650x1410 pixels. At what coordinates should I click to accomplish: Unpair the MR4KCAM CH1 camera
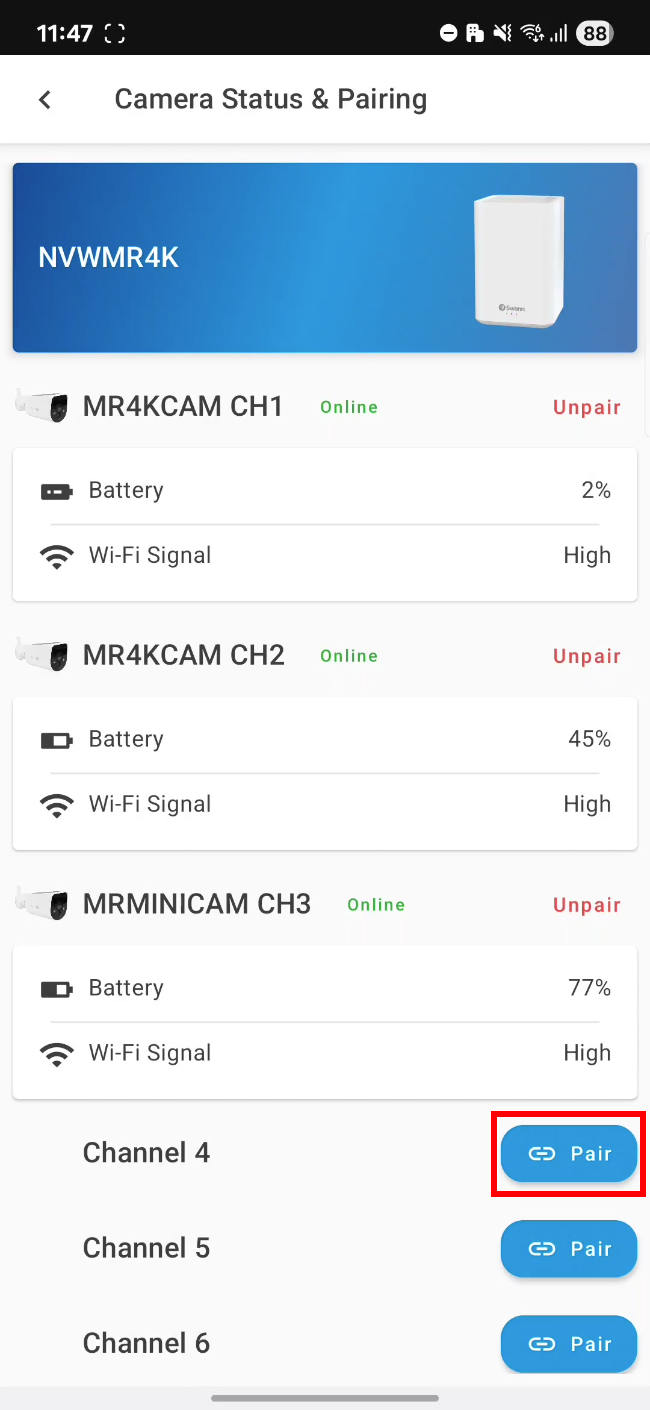click(x=587, y=407)
